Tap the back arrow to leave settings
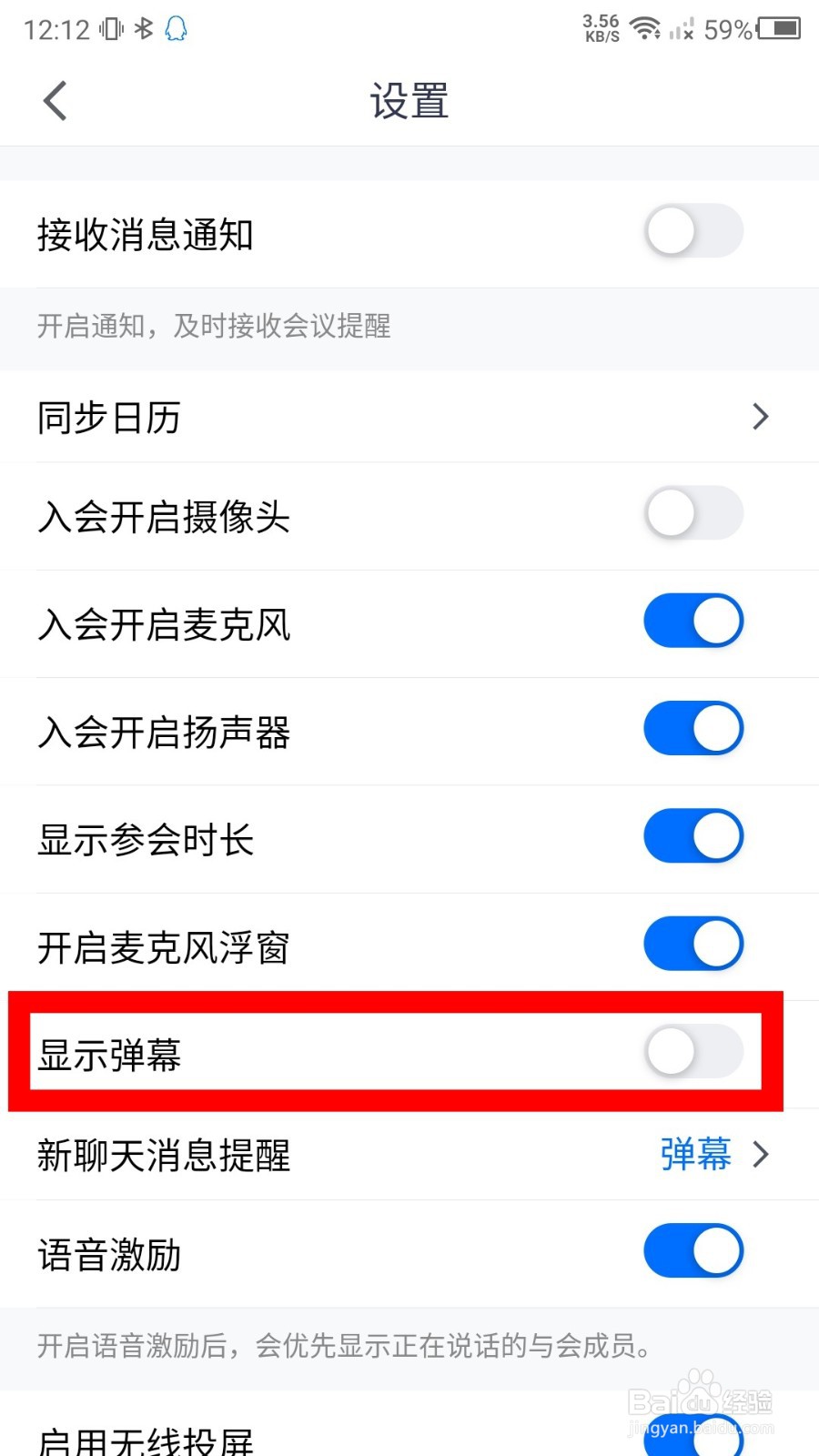 point(55,100)
